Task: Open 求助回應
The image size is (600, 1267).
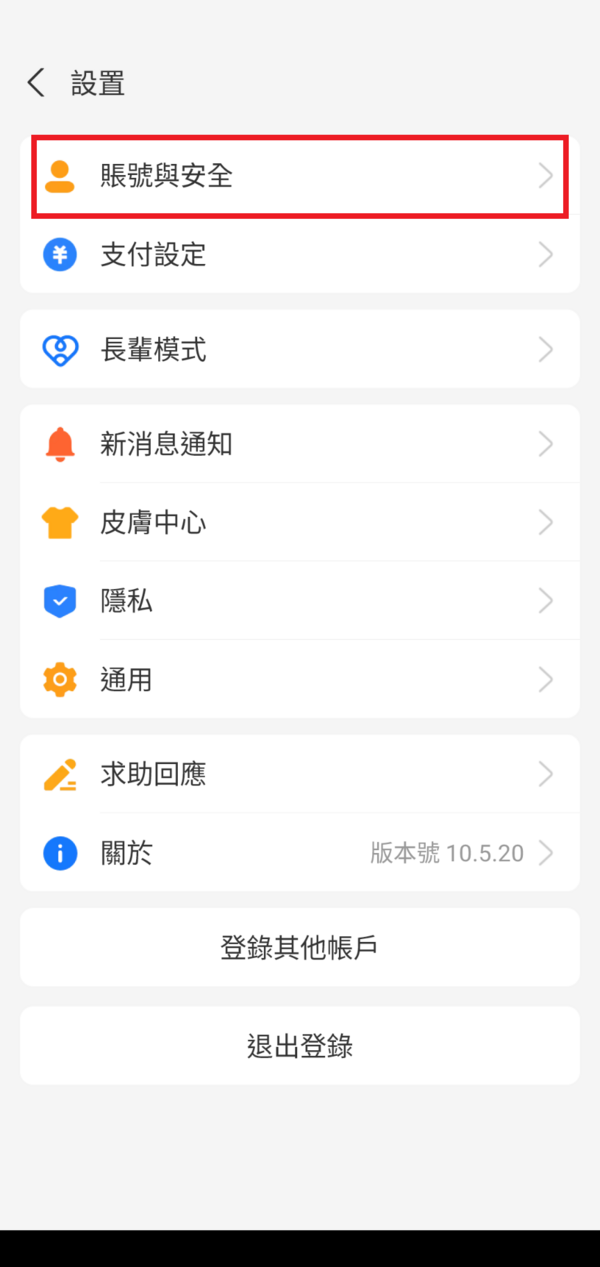Action: (300, 774)
